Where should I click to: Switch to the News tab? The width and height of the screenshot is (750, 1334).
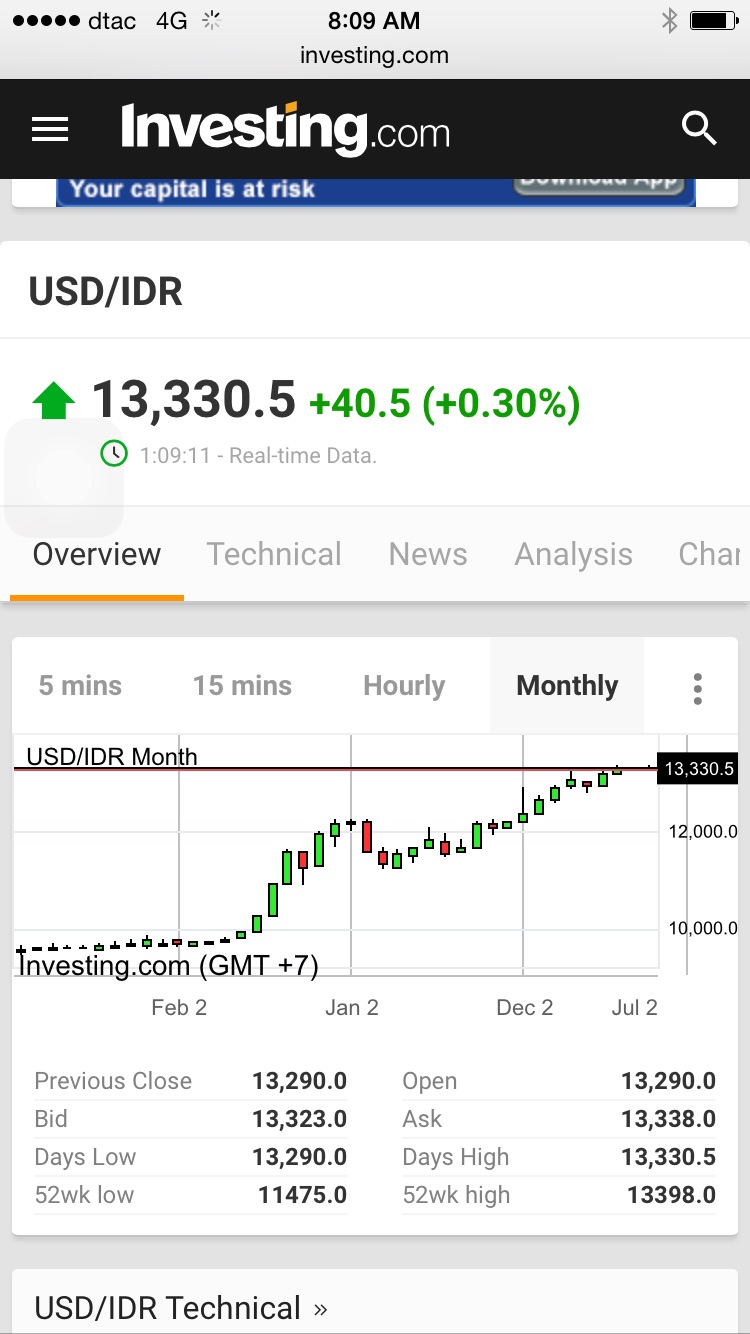[x=428, y=554]
